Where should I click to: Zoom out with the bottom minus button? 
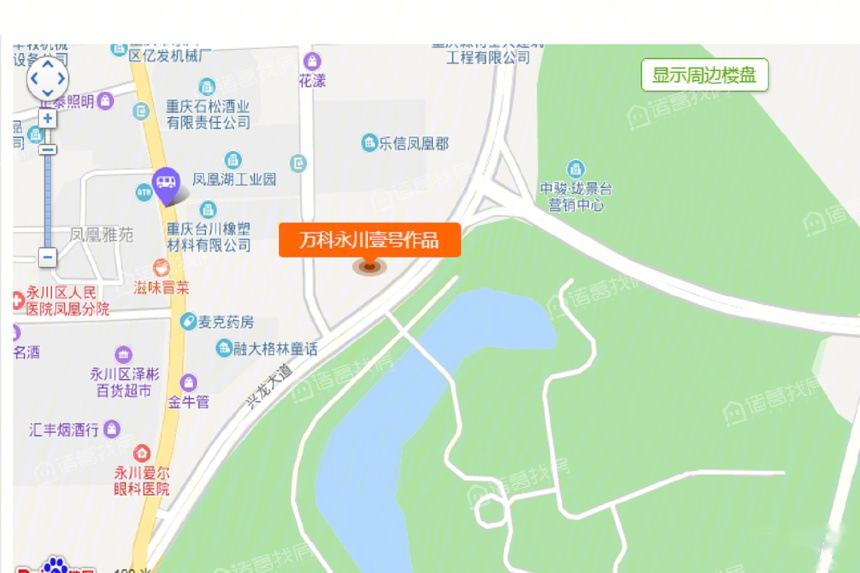click(x=47, y=257)
